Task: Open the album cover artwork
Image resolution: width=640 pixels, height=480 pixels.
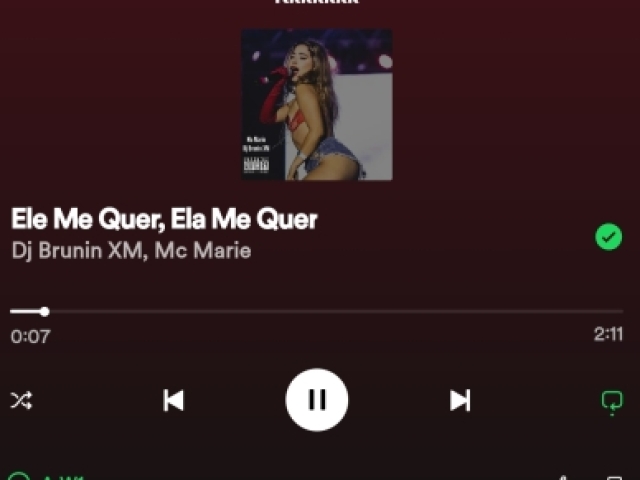Action: [x=317, y=104]
